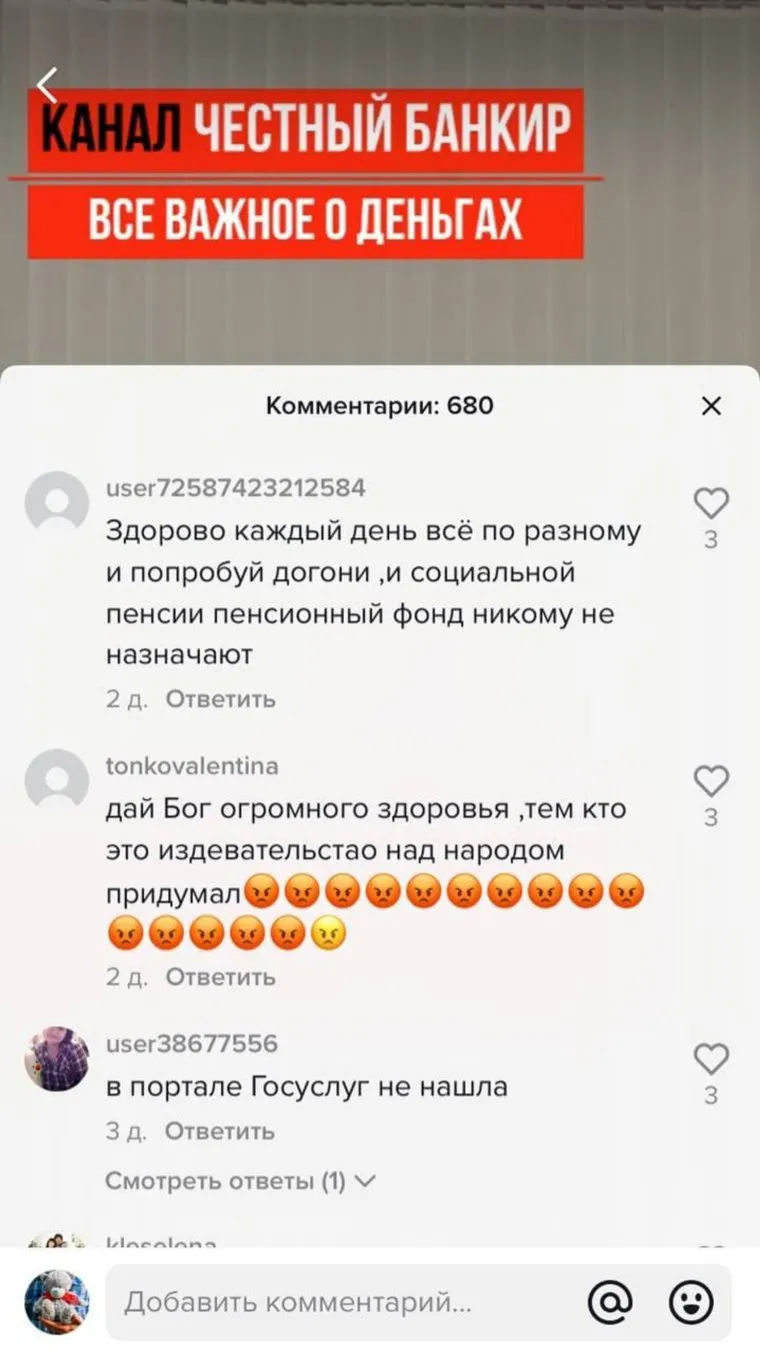Open tonkovalentina's profile avatar

pos(57,780)
